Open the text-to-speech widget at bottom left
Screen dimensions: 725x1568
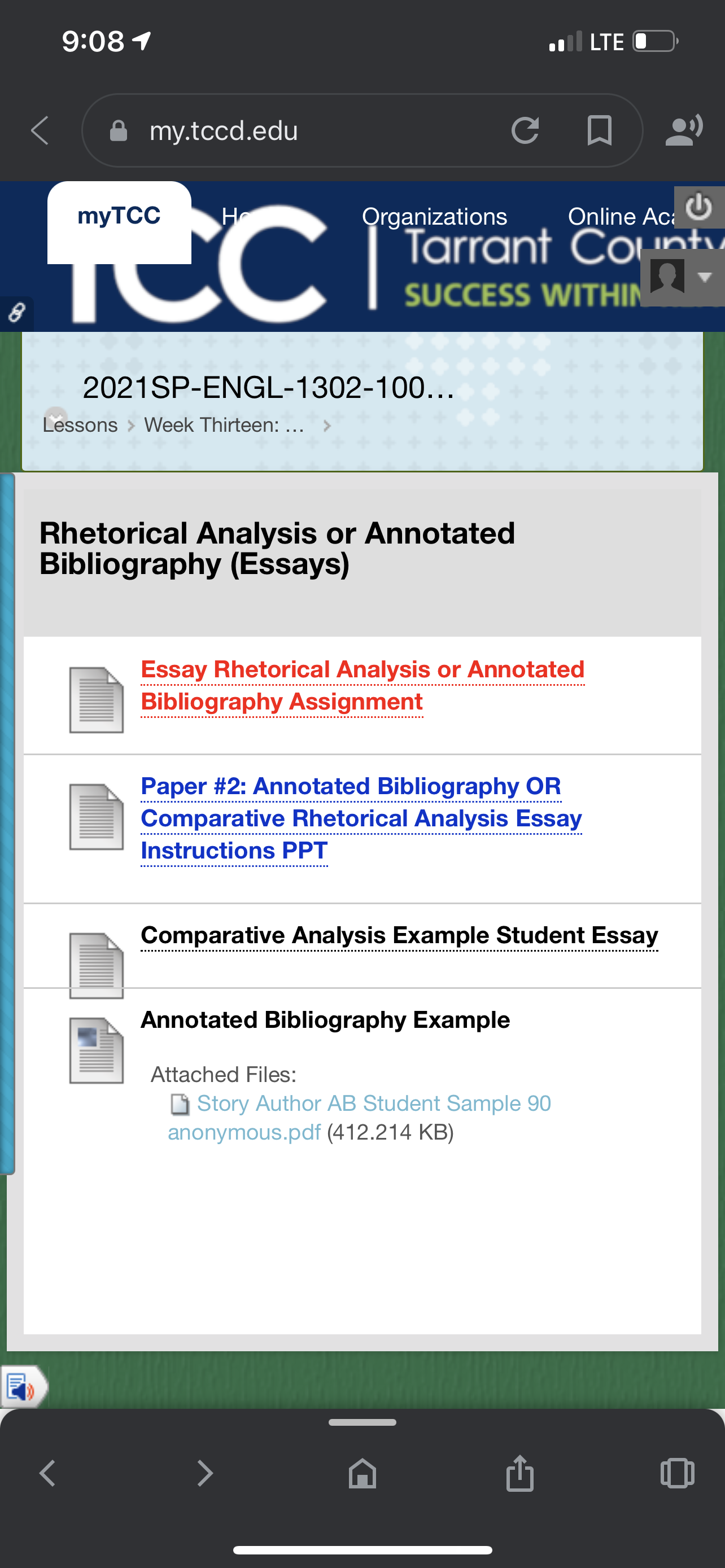(23, 1387)
